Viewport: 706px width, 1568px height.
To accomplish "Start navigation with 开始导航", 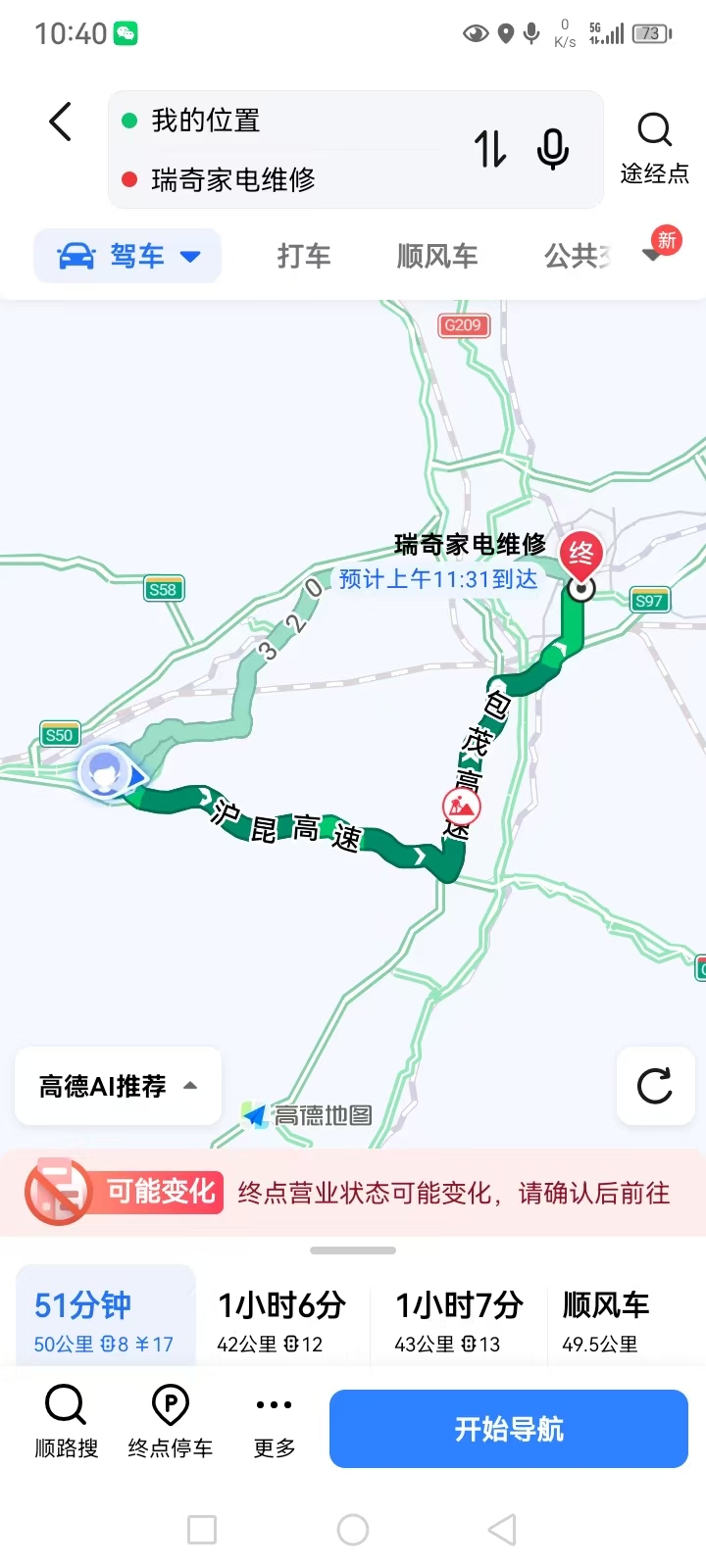I will coord(508,1429).
